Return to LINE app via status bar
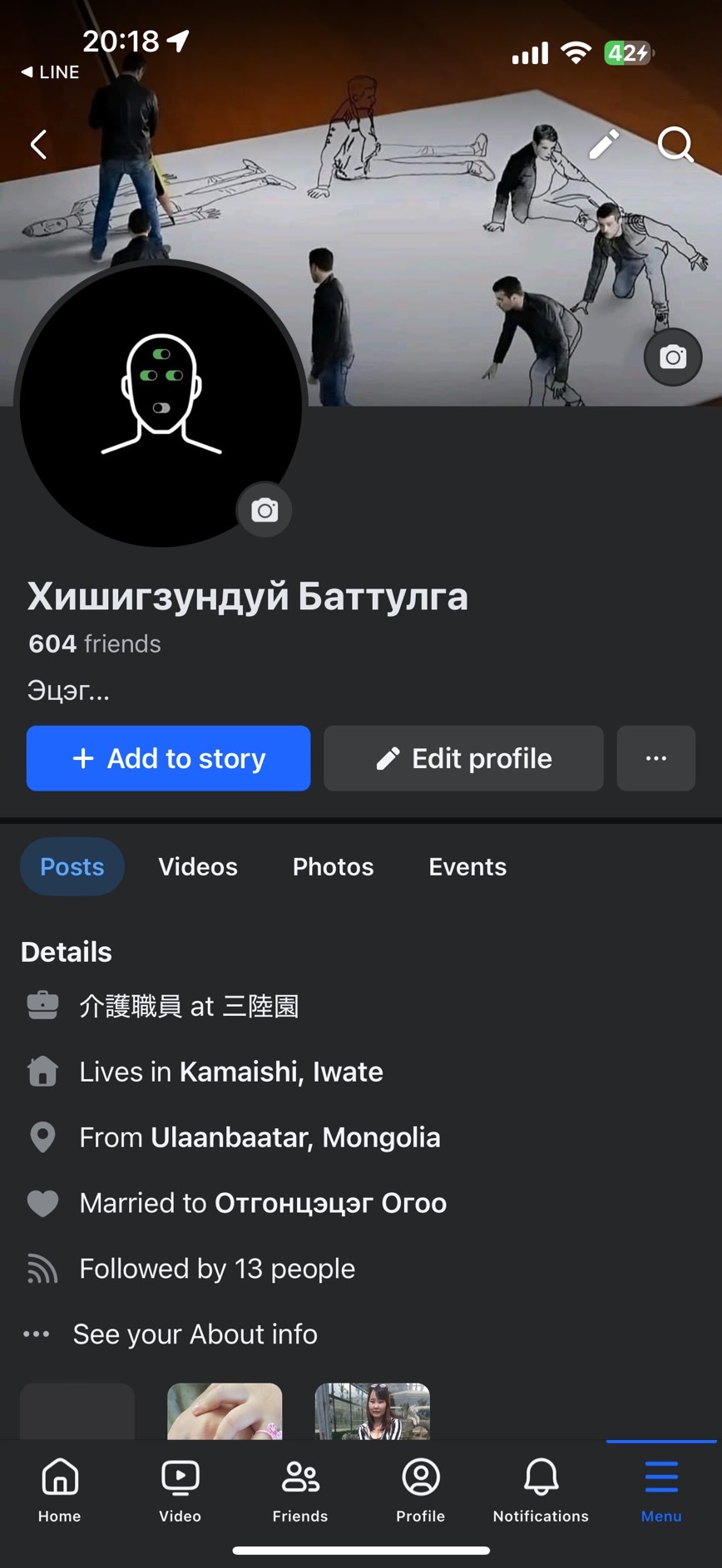 (50, 72)
